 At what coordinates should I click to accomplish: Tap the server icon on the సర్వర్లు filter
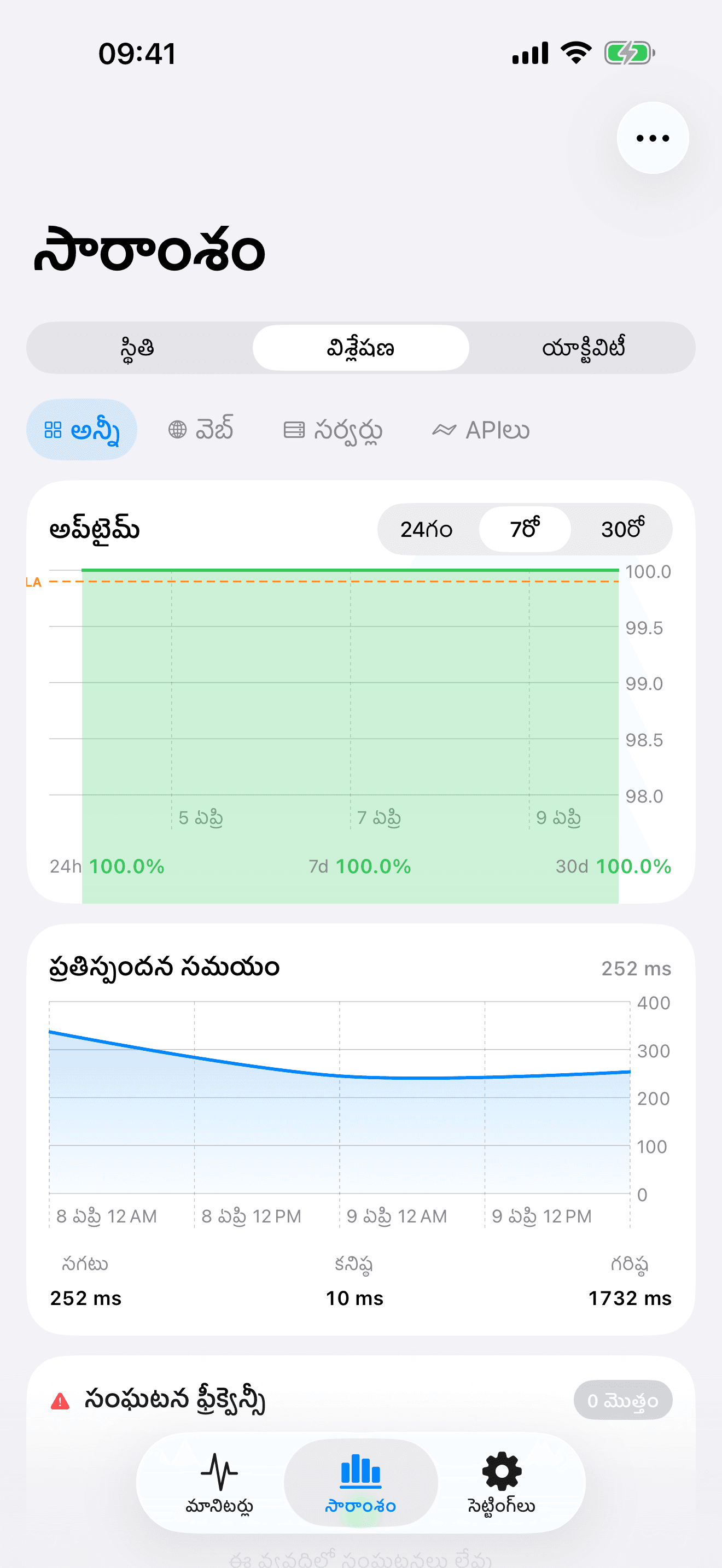[294, 429]
